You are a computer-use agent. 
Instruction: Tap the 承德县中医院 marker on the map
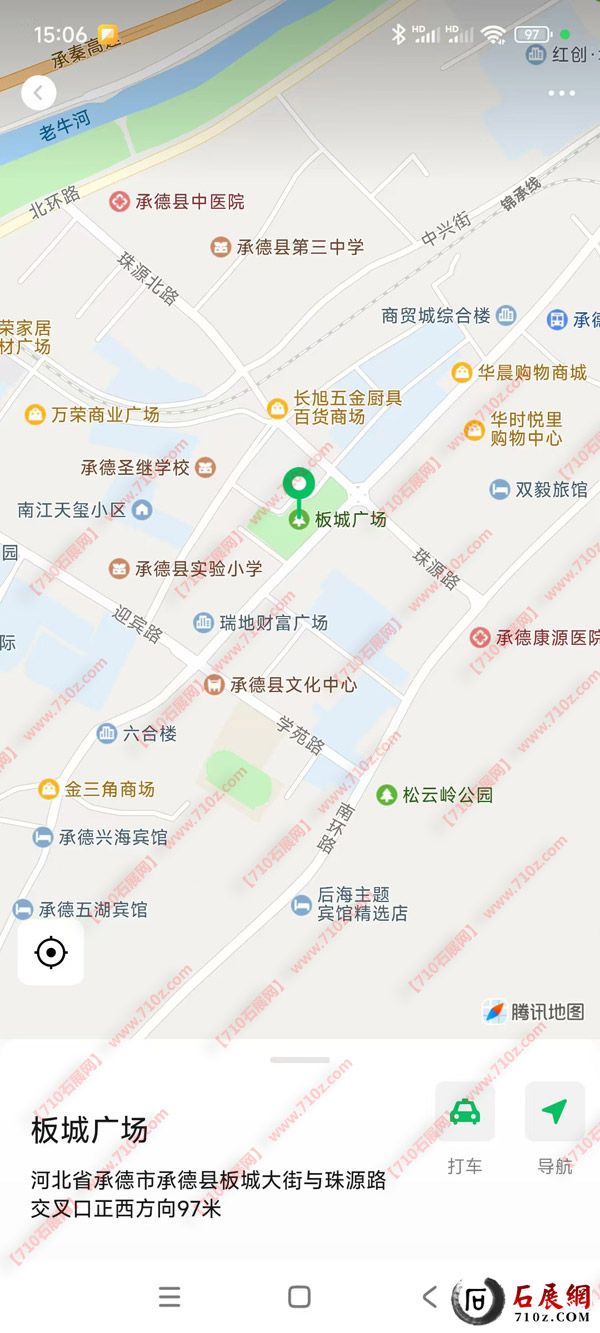120,202
